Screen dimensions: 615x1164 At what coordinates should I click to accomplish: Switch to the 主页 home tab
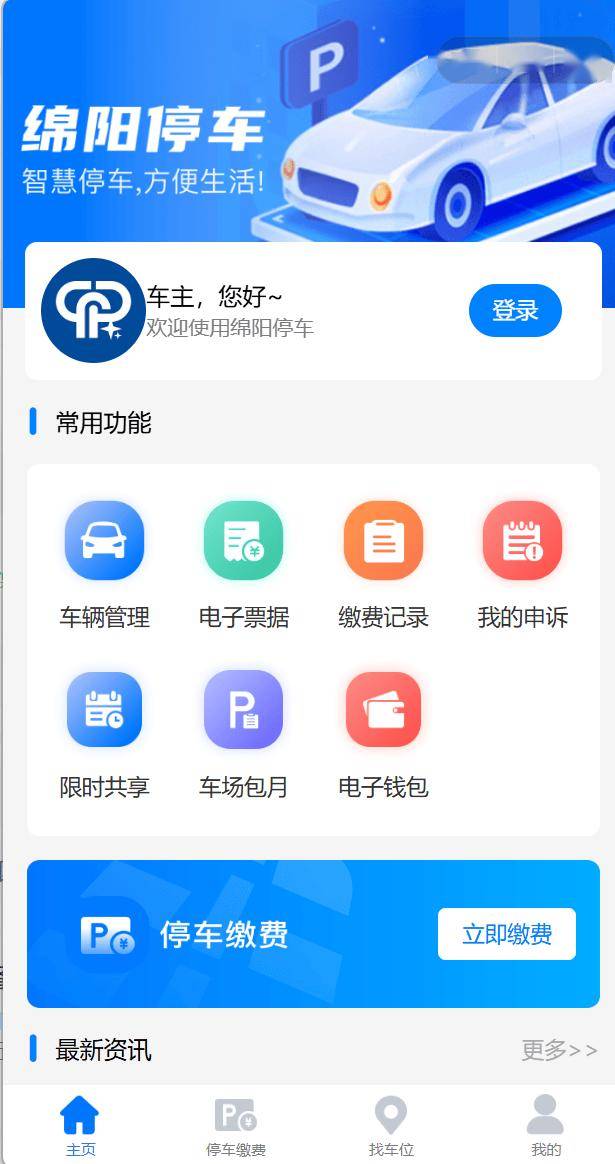tap(80, 1125)
